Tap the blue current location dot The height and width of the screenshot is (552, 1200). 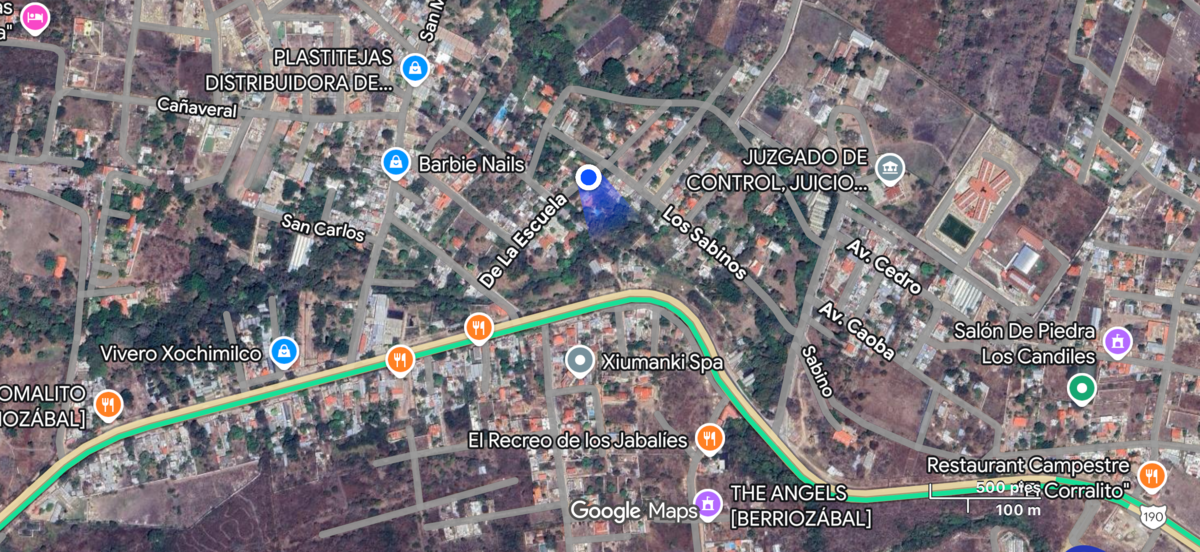589,178
